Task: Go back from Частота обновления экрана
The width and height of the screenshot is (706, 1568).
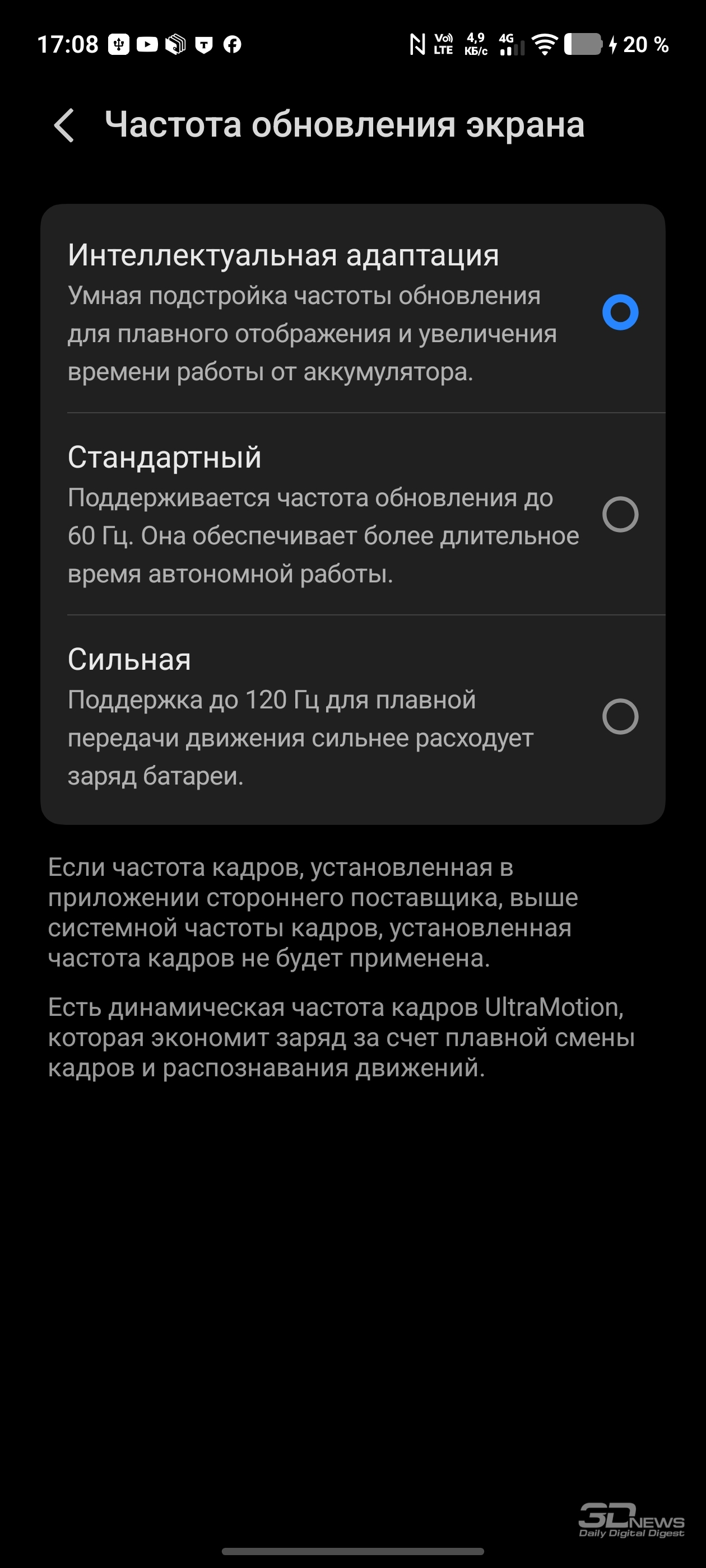Action: pyautogui.click(x=64, y=125)
